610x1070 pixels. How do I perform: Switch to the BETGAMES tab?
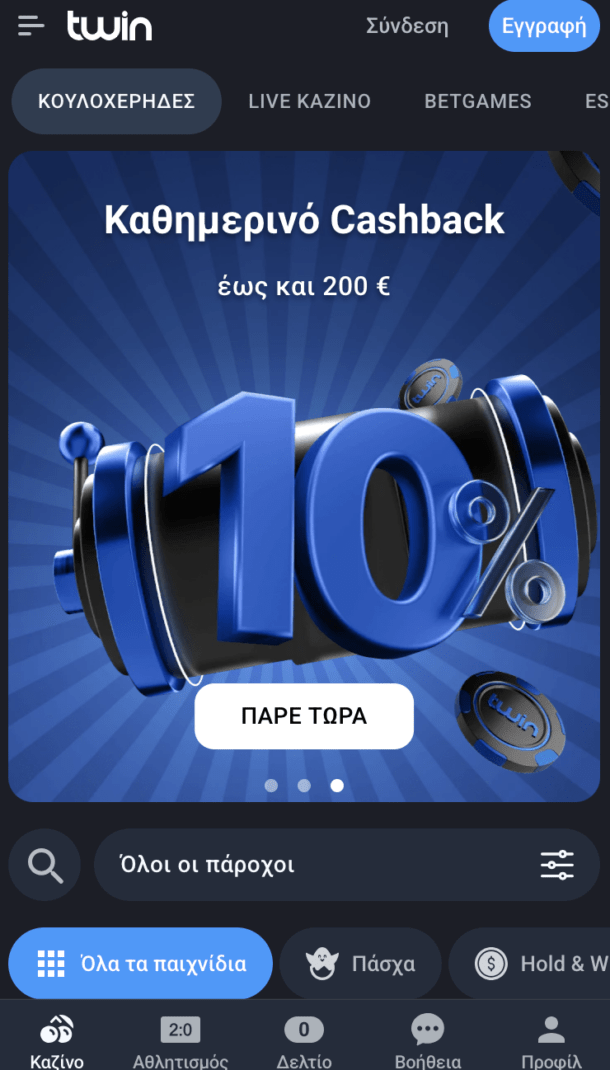(478, 101)
